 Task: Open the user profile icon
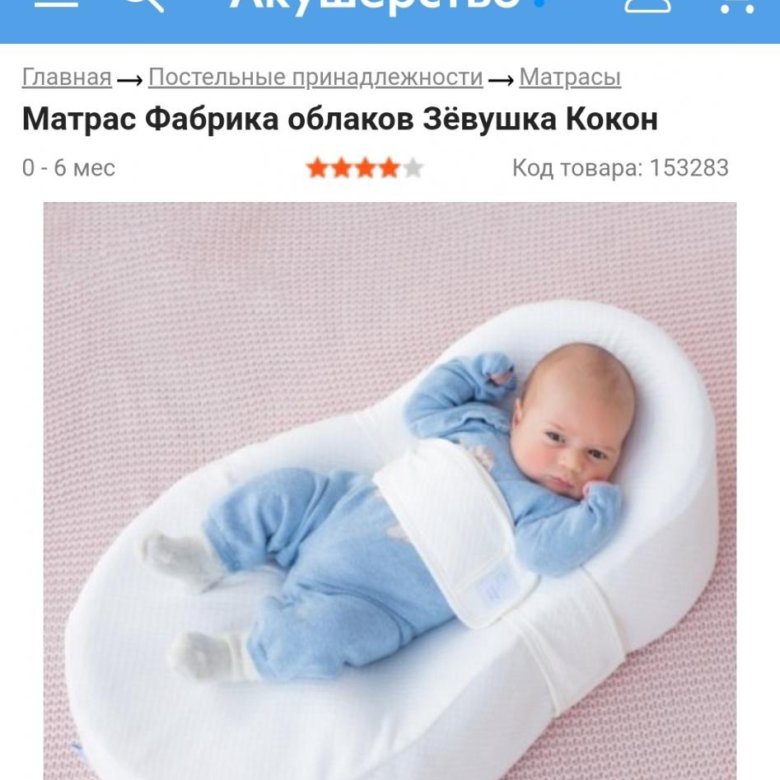pos(648,5)
